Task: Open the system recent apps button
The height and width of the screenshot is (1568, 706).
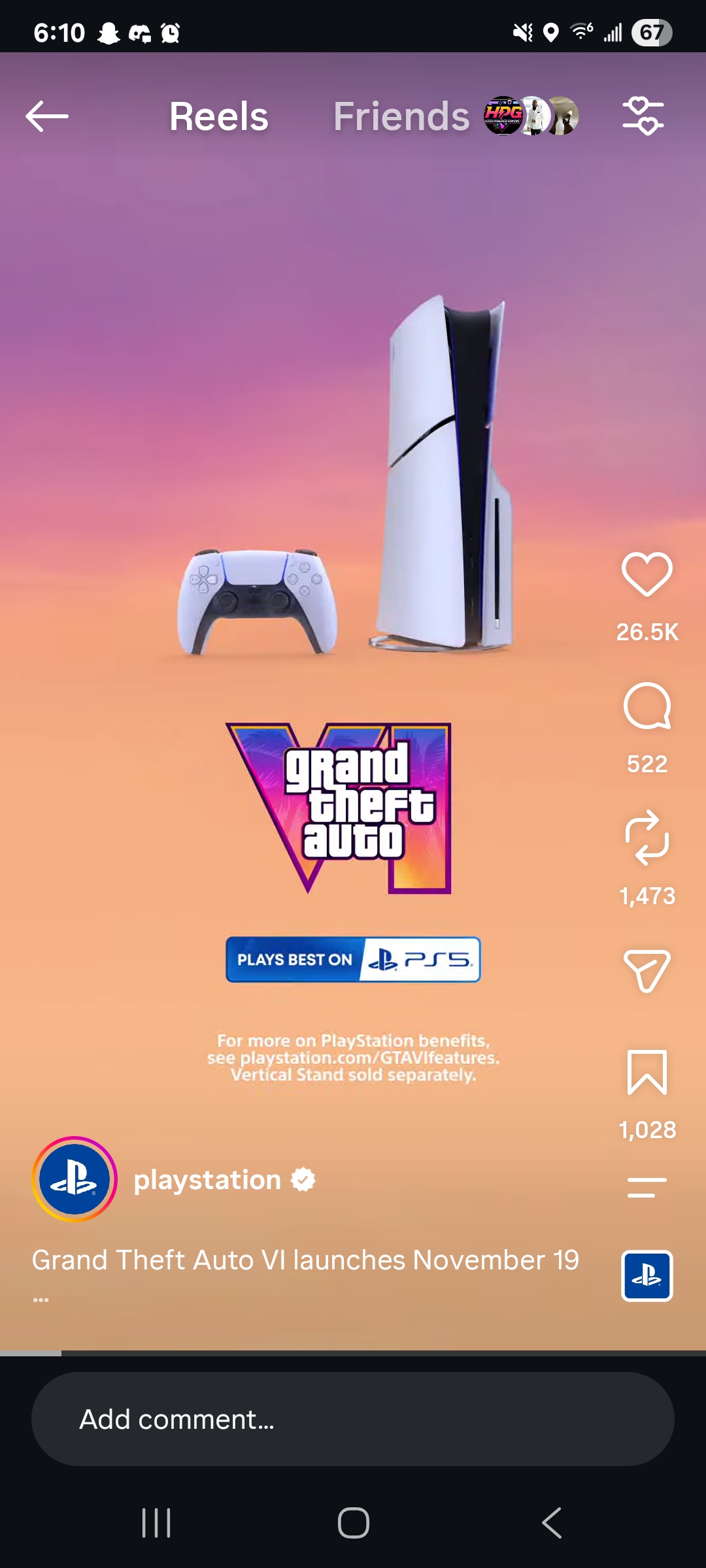Action: click(x=156, y=1523)
